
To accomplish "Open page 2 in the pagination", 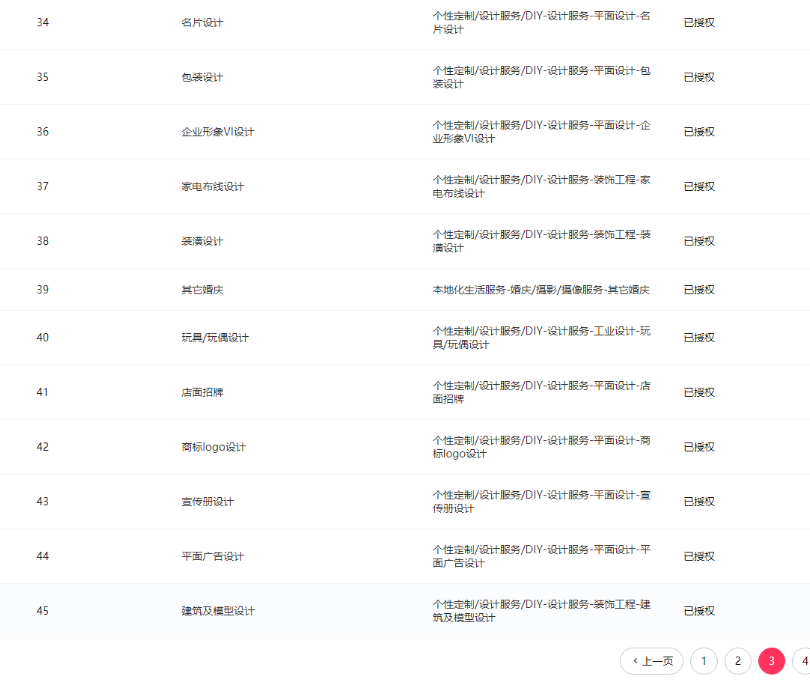I will pyautogui.click(x=738, y=661).
